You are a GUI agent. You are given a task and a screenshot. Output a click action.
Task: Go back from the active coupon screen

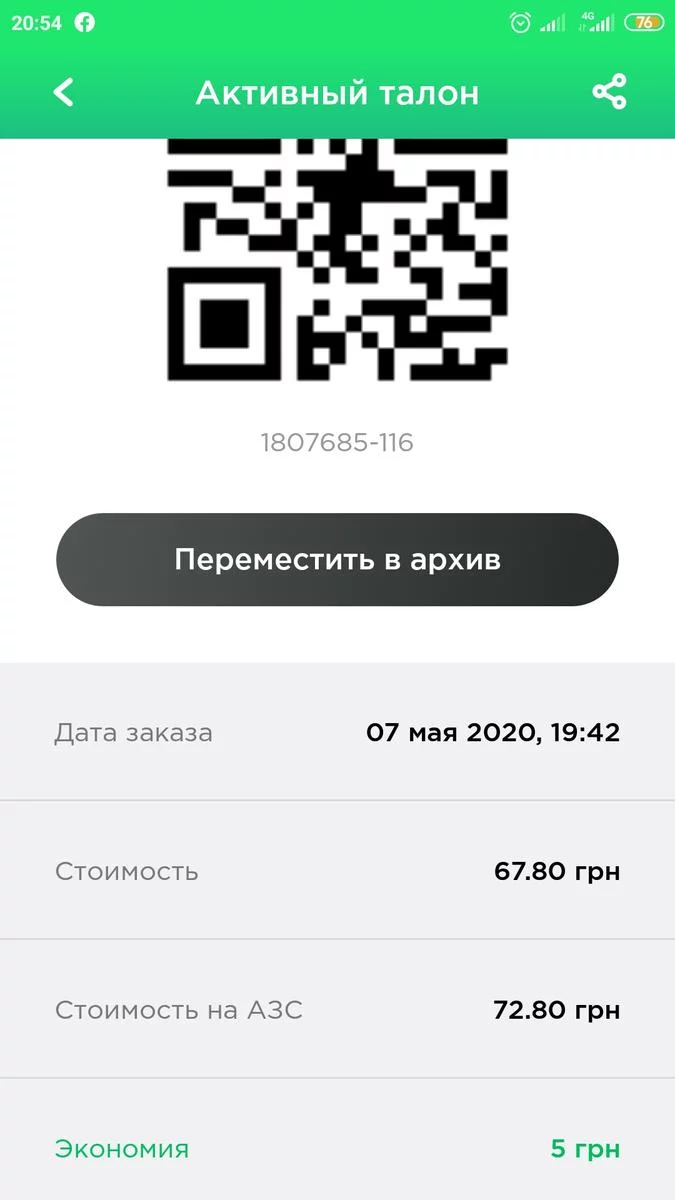(64, 93)
